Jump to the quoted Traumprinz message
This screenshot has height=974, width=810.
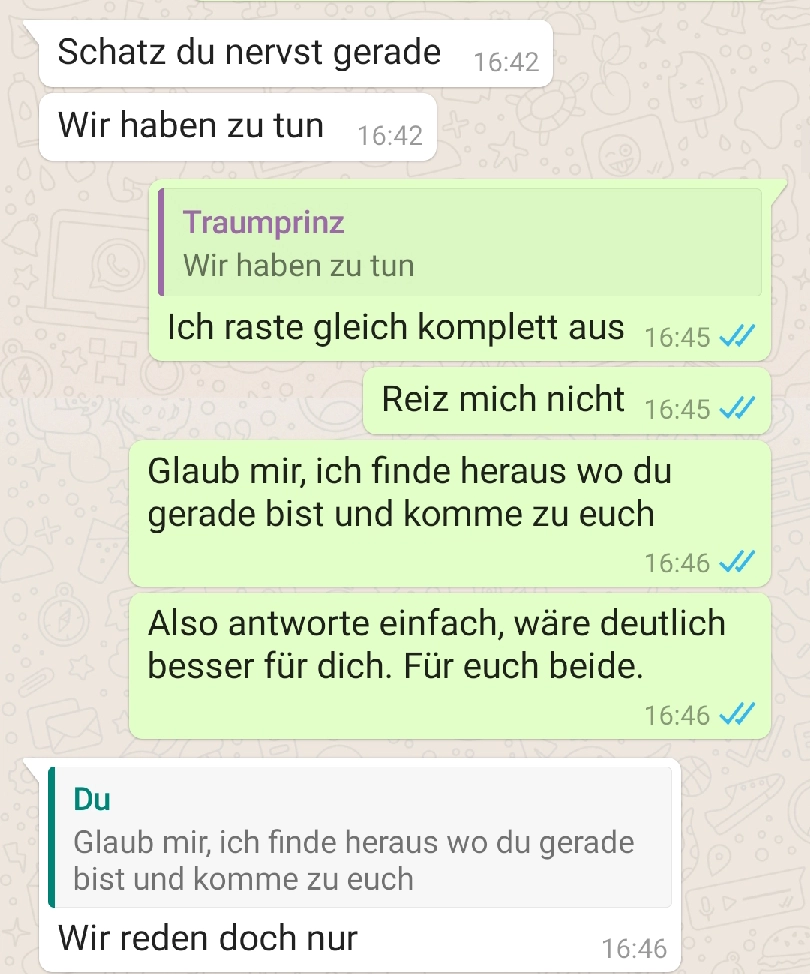point(460,242)
